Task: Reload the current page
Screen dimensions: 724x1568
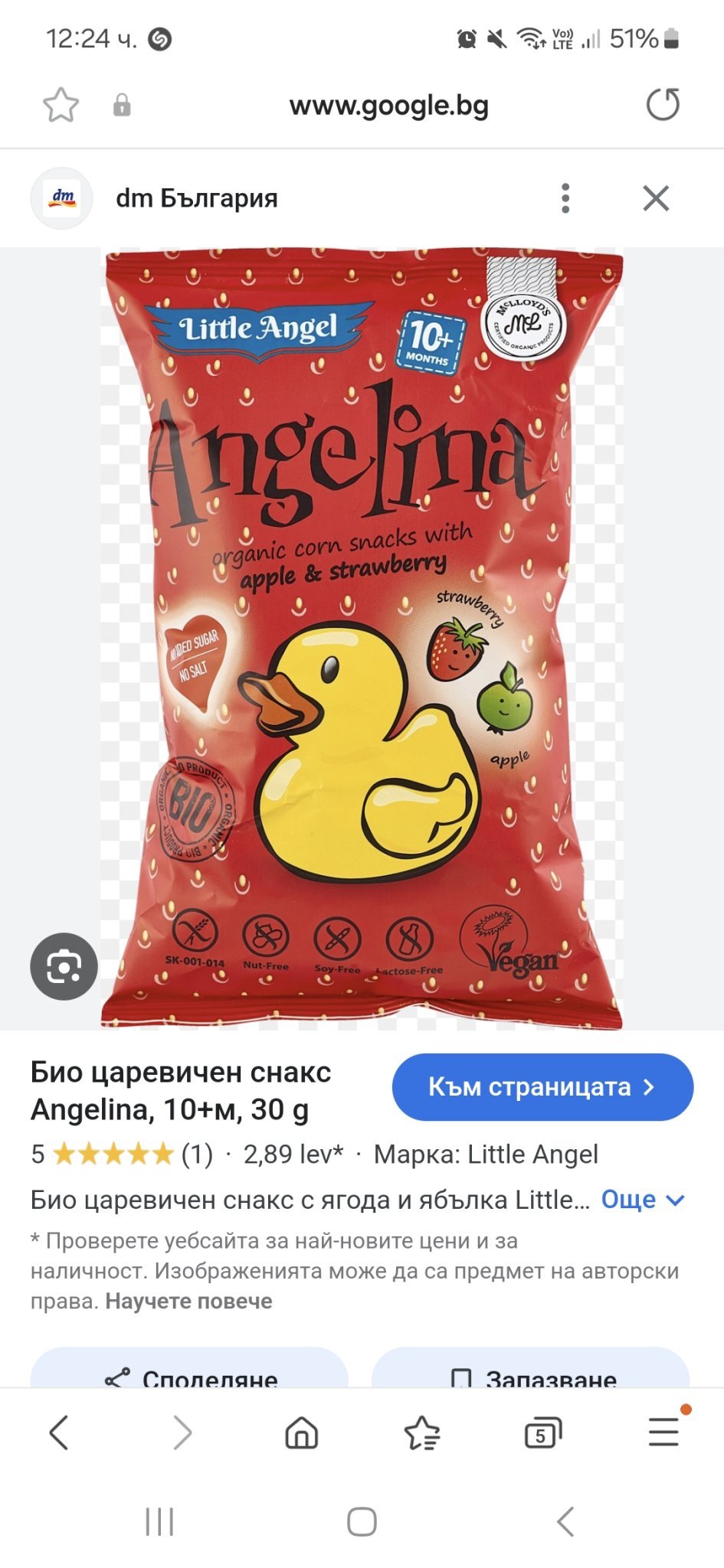Action: (663, 105)
